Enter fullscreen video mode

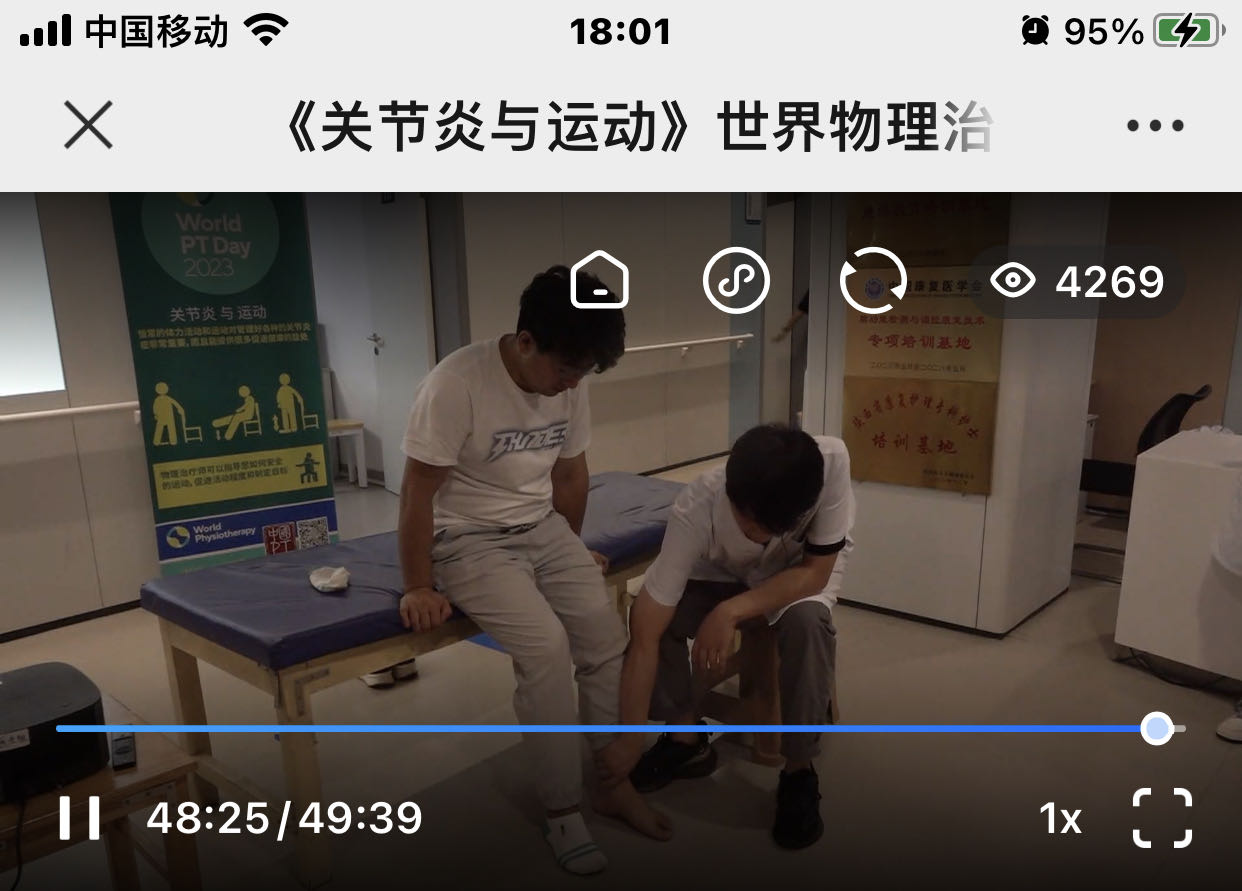click(x=1162, y=818)
